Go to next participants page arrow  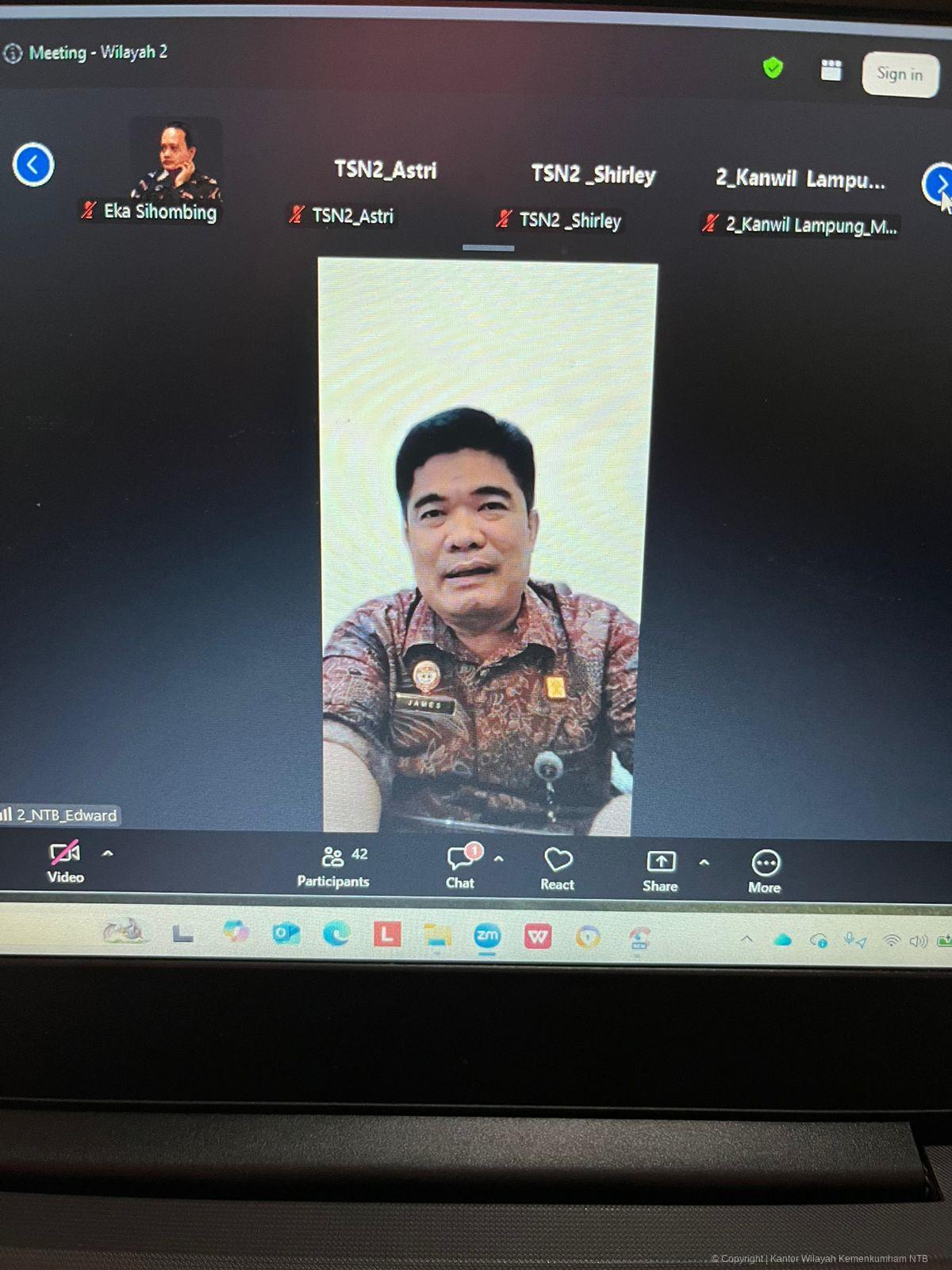[x=939, y=183]
